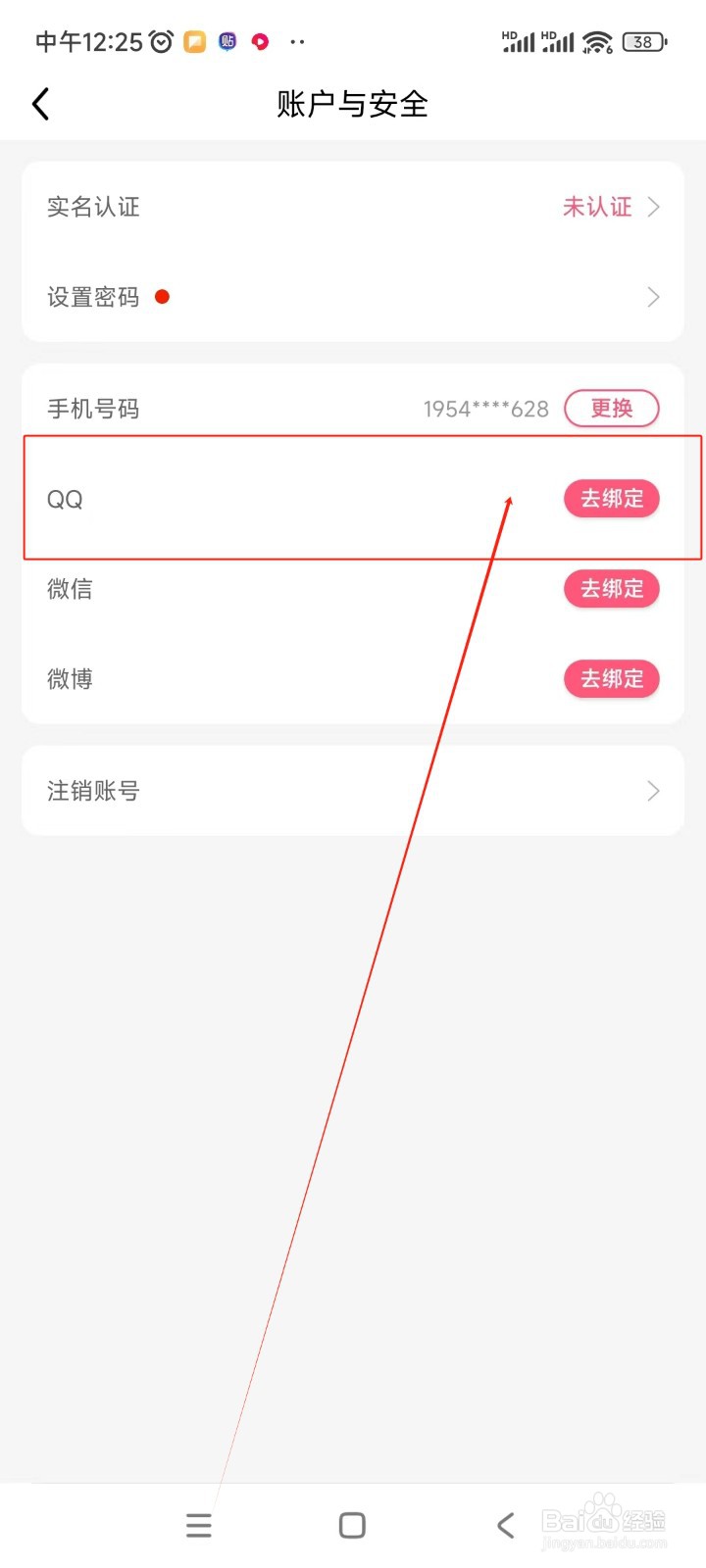Tap 更换 to change the phone number
706x1568 pixels.
(x=612, y=409)
